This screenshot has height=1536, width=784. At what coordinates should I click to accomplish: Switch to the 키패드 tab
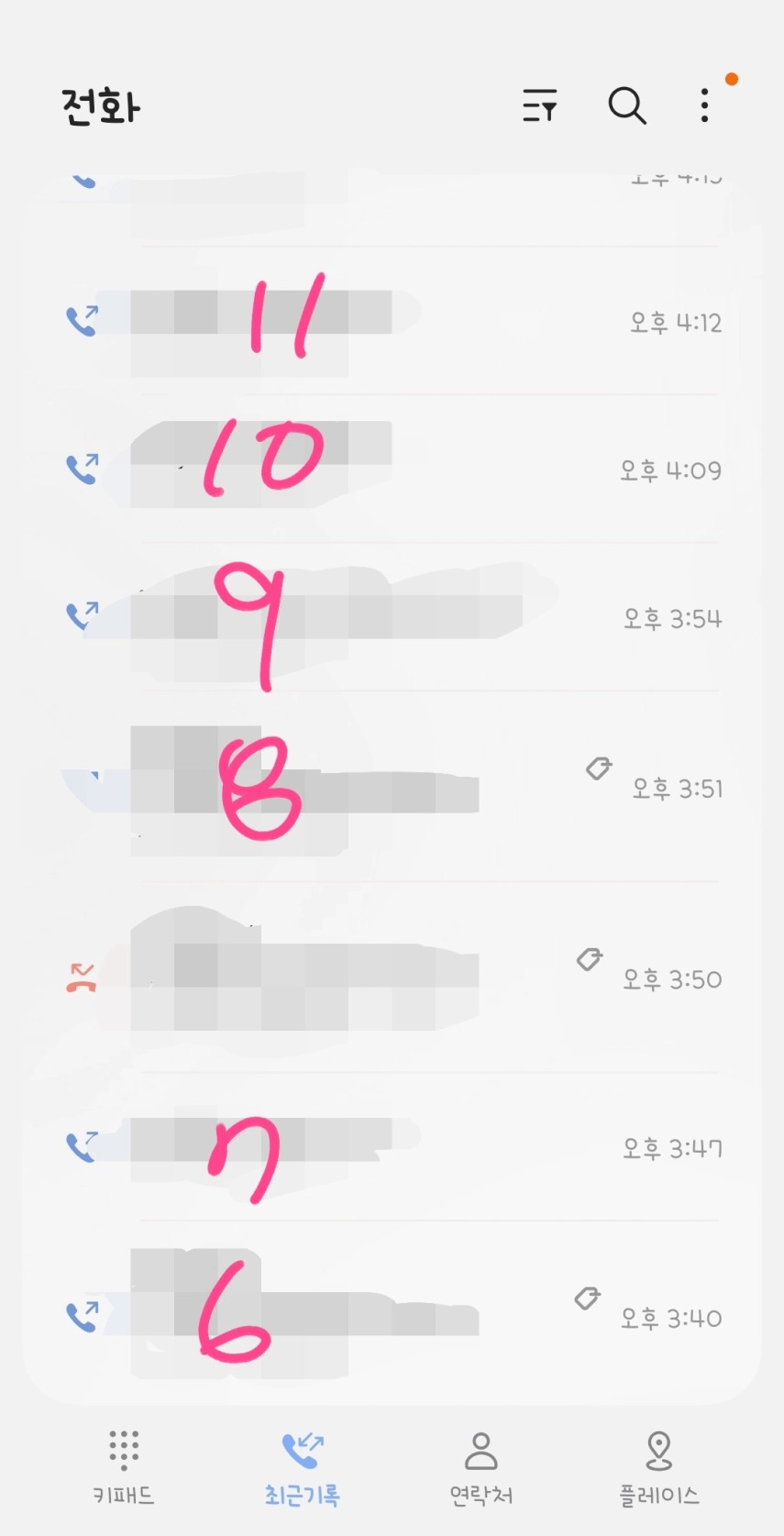124,1465
